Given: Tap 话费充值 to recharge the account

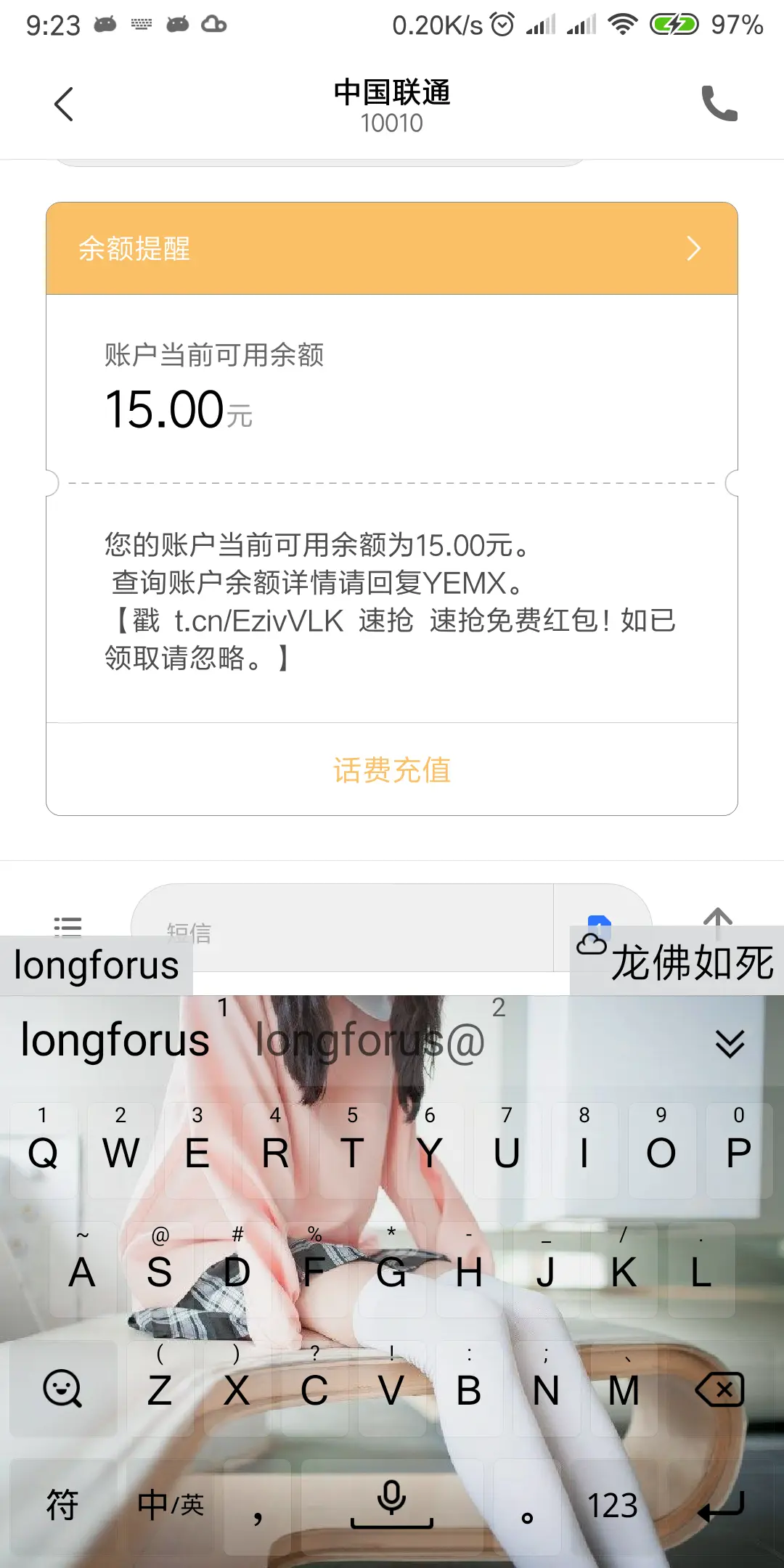Looking at the screenshot, I should [x=391, y=770].
